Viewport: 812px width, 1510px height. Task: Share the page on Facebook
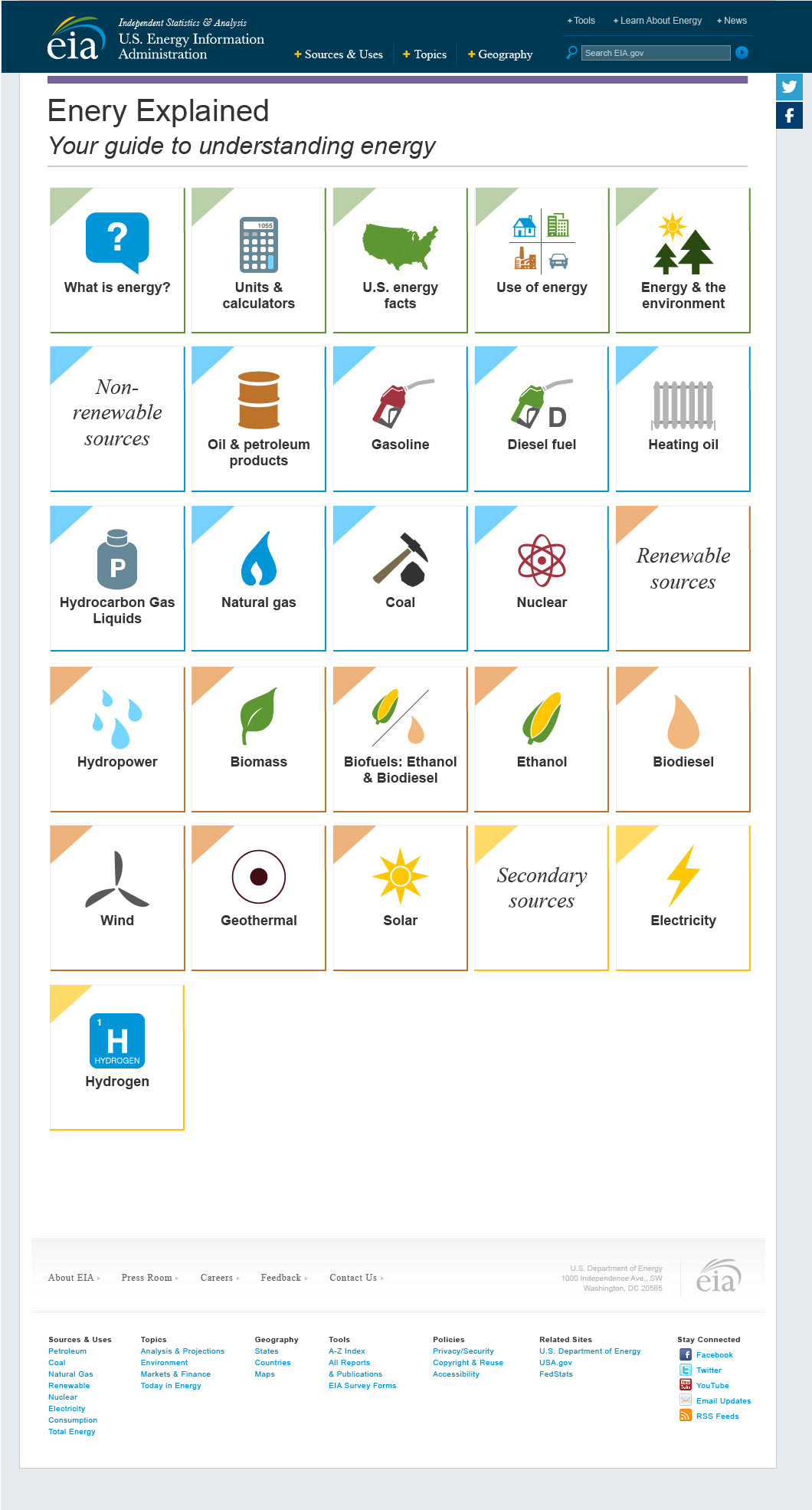pyautogui.click(x=789, y=116)
